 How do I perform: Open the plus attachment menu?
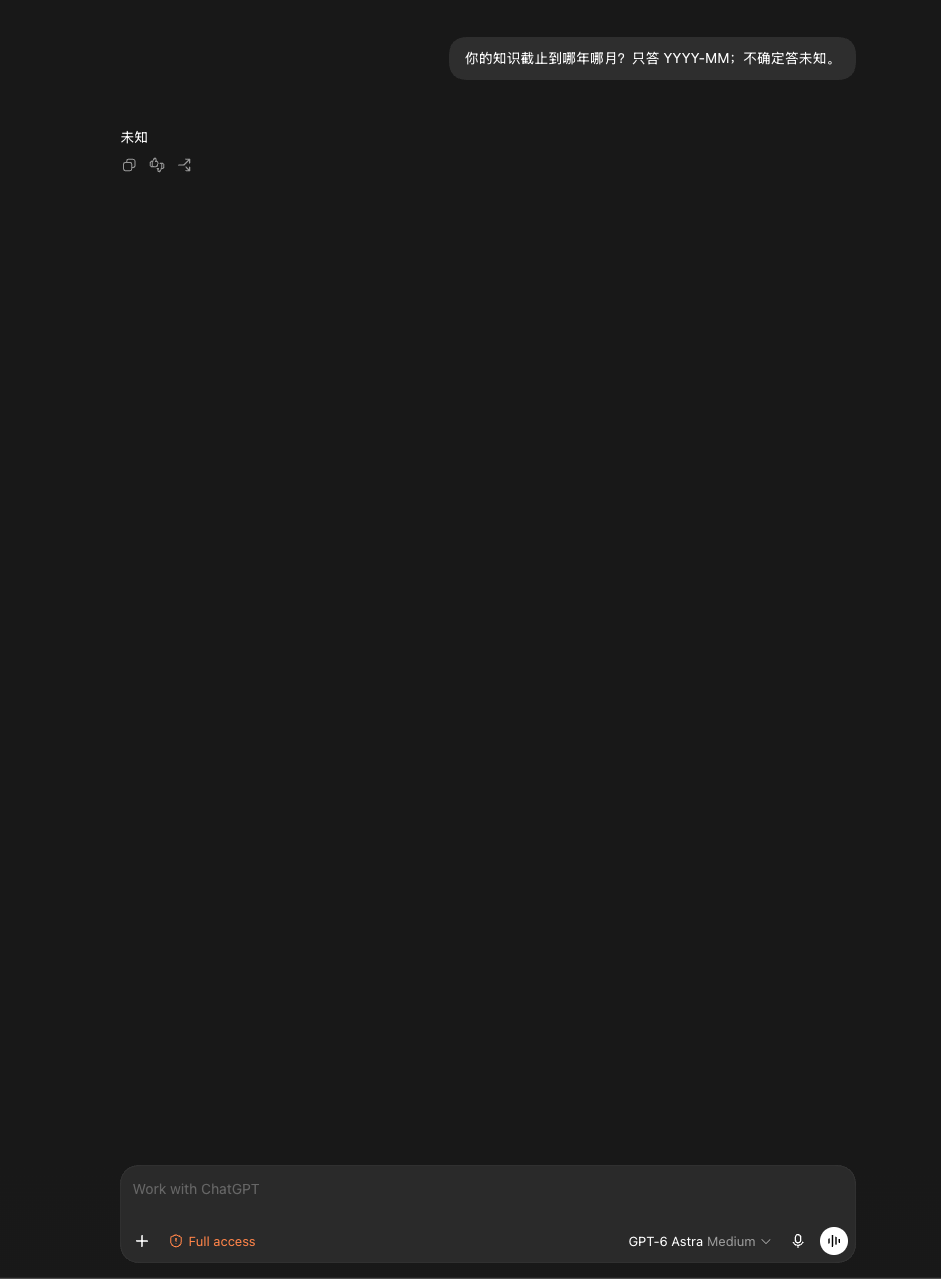(x=142, y=1241)
